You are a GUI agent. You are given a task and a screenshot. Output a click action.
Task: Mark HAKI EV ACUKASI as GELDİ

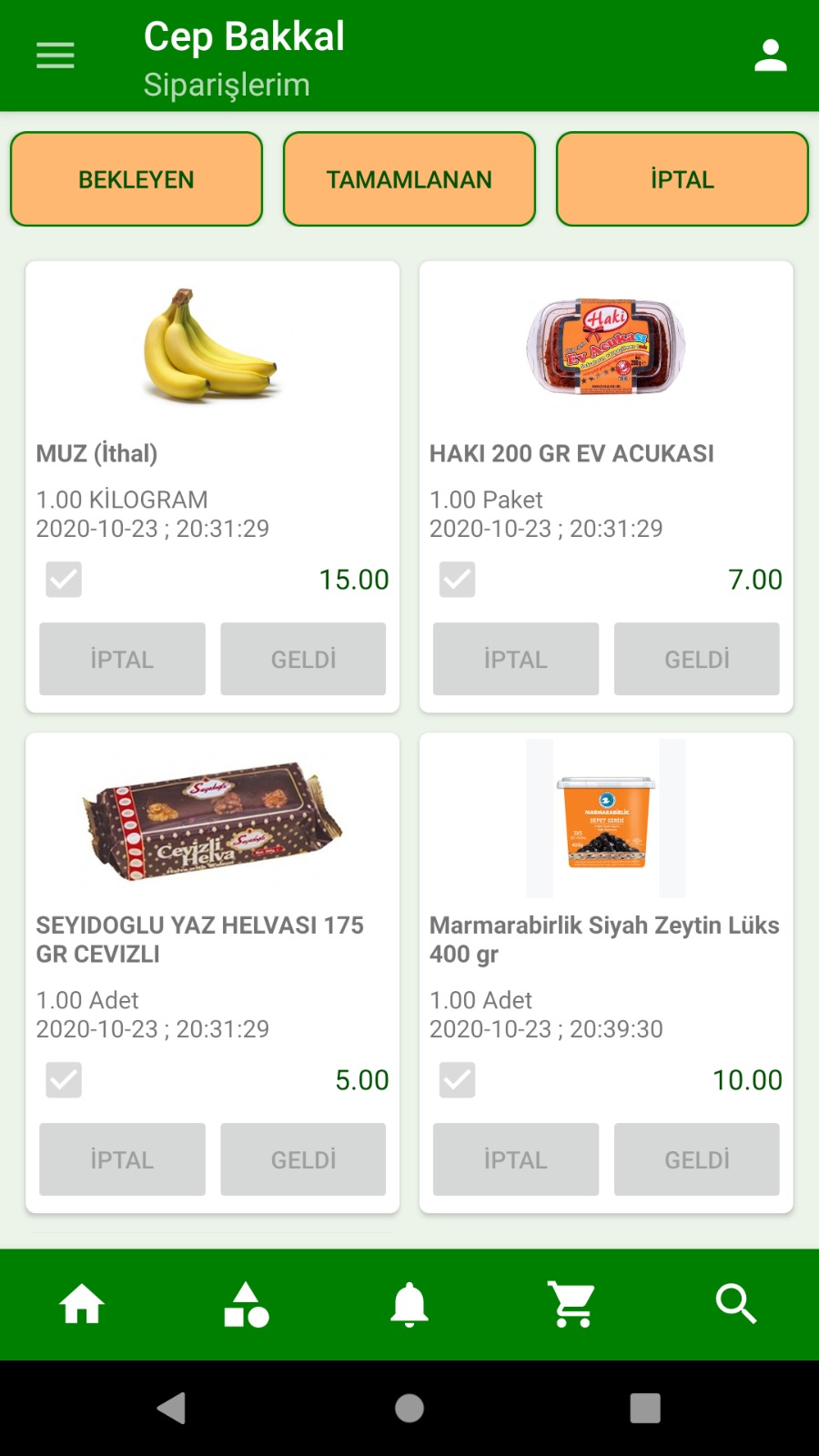coord(697,659)
